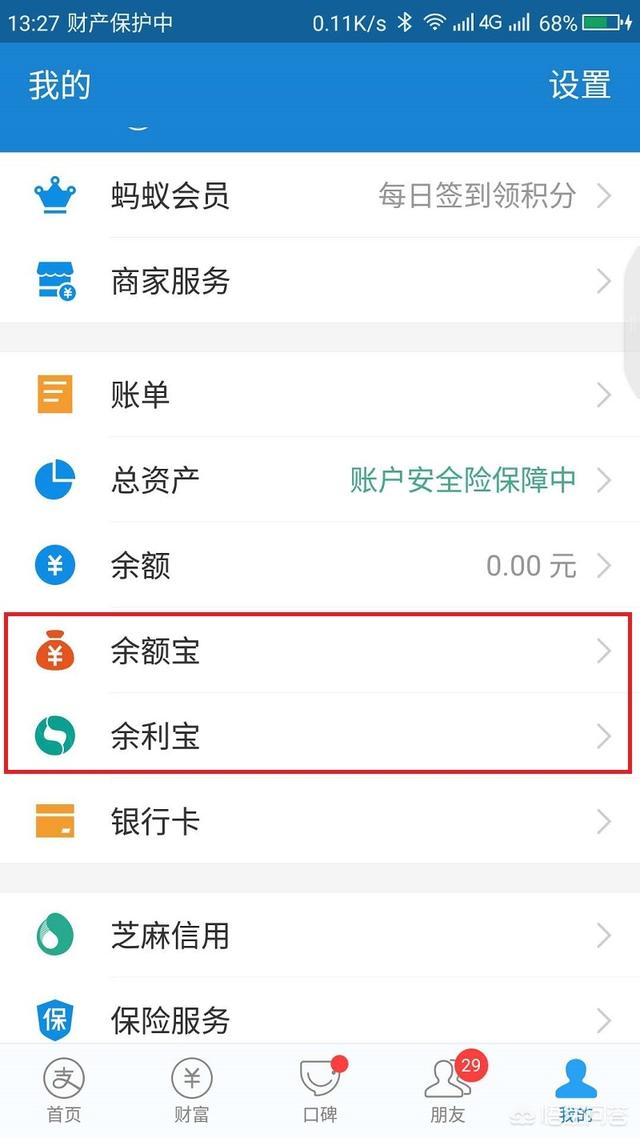This screenshot has height=1138, width=640.
Task: Check the 余额 balance row
Action: 320,565
